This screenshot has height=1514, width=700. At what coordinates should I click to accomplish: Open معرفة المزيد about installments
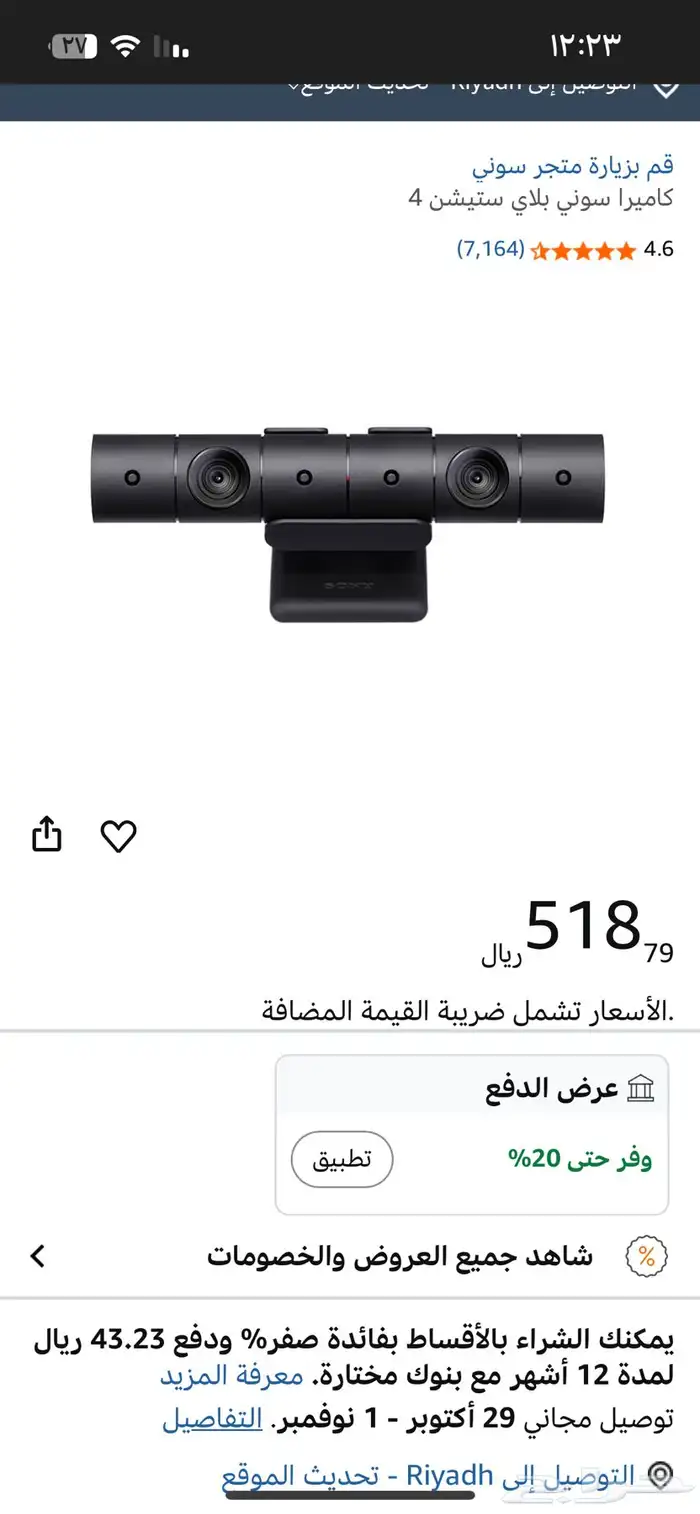click(231, 1376)
